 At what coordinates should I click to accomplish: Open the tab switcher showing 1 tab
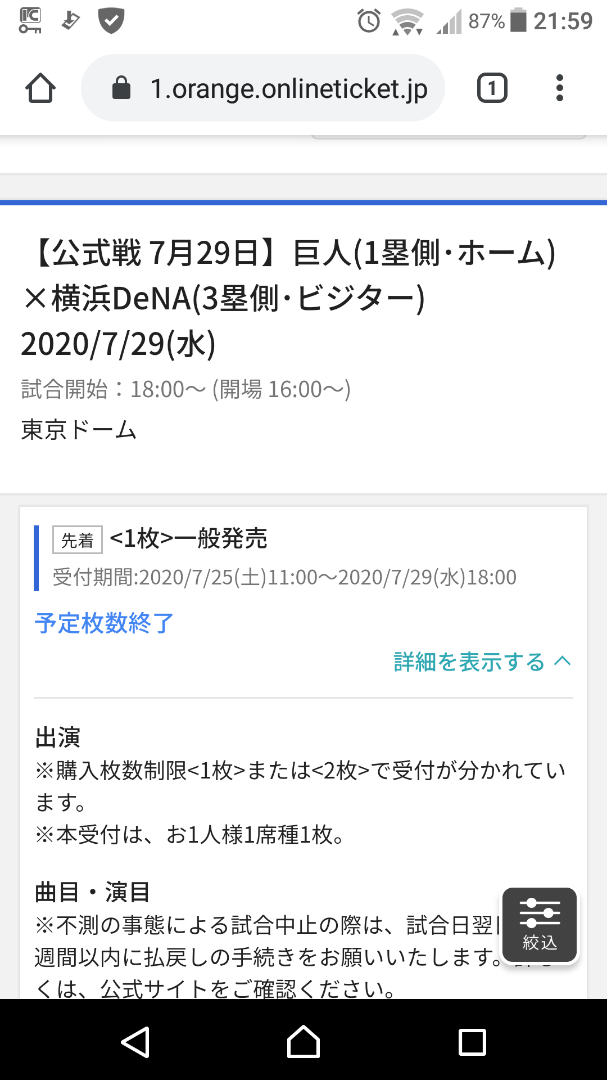(x=492, y=88)
